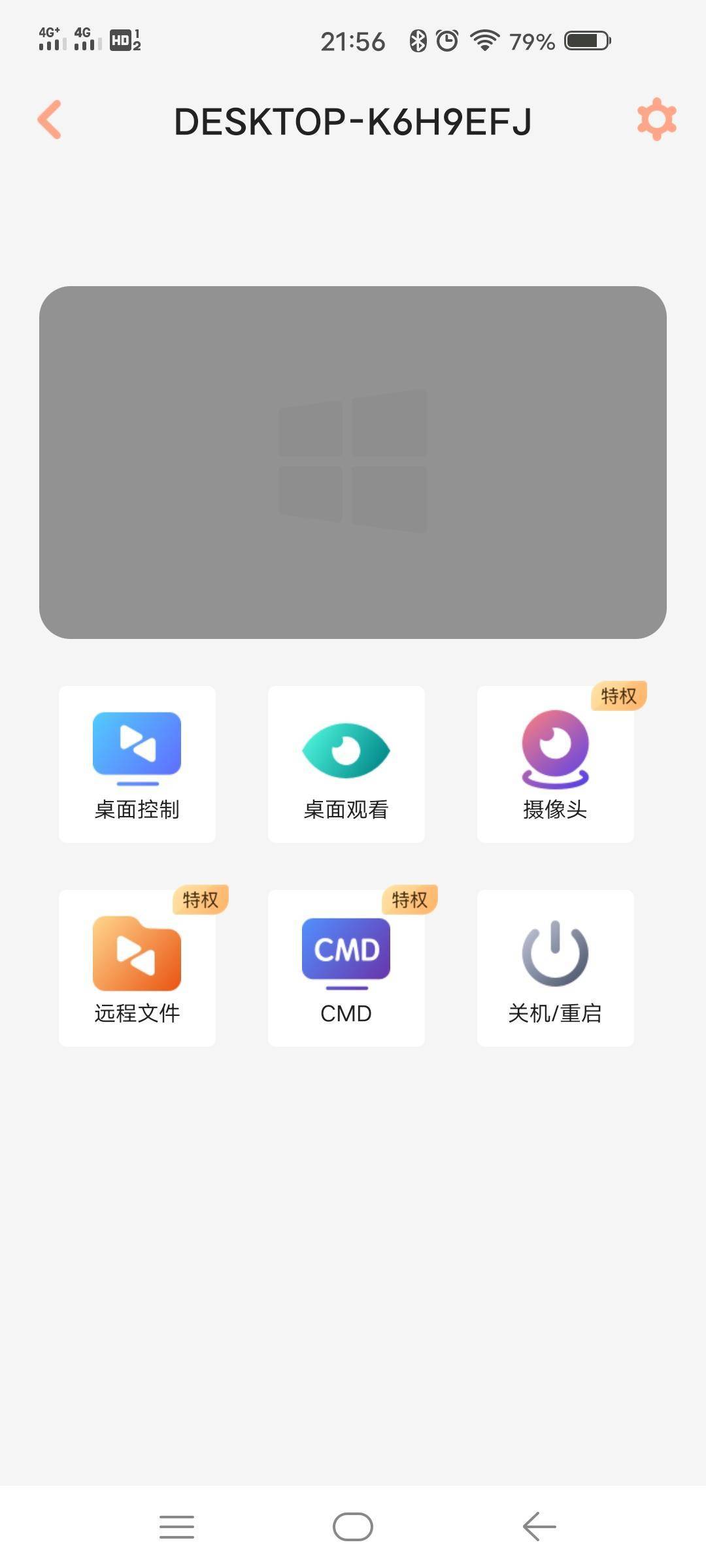Launch the CMD tool
The image size is (706, 1568).
click(x=346, y=968)
